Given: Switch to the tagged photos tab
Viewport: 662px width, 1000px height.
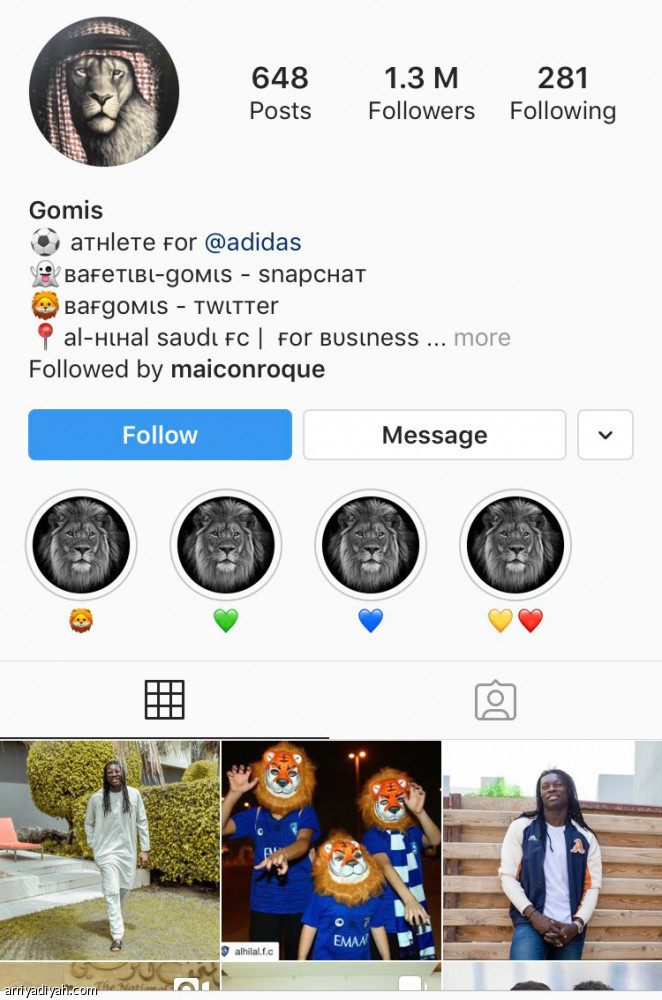Looking at the screenshot, I should tap(495, 700).
